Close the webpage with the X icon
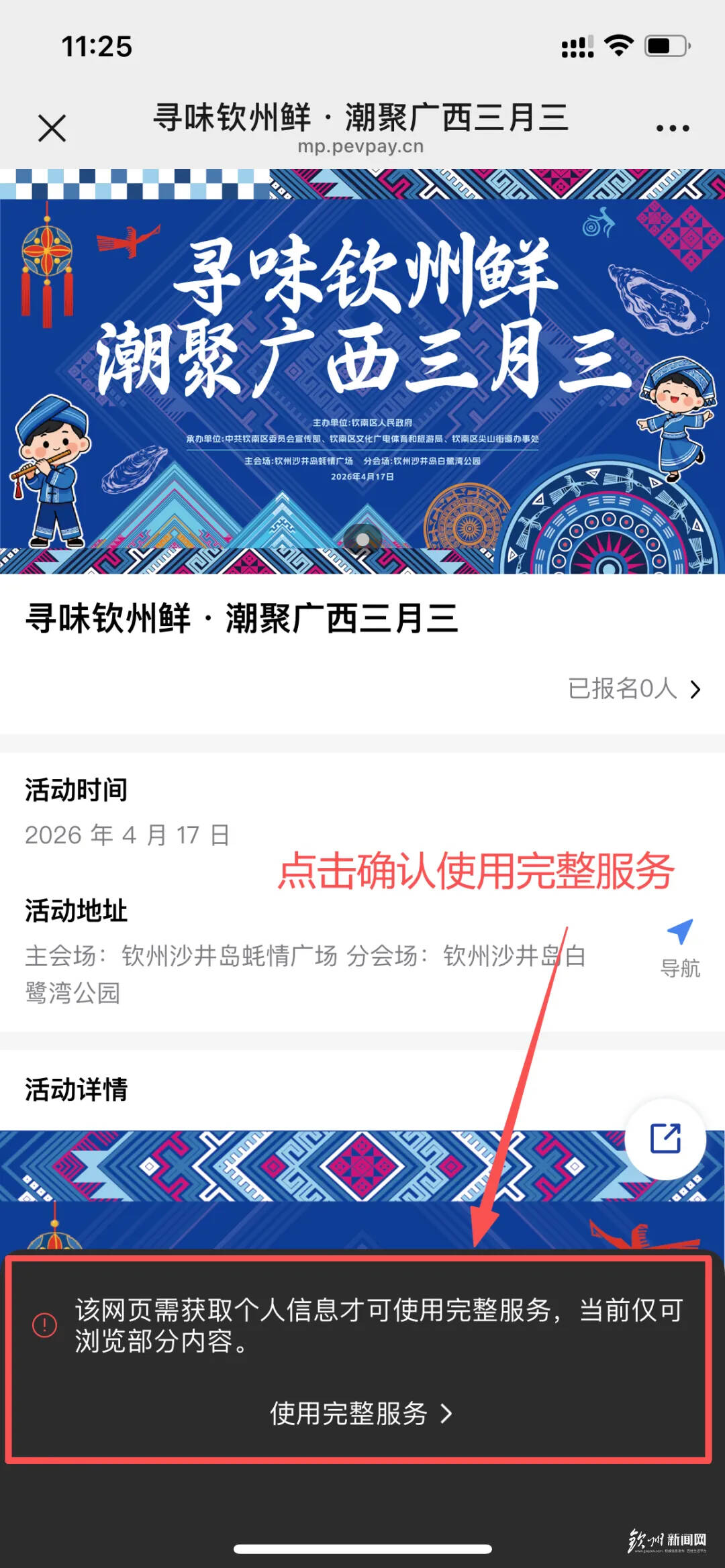 point(52,128)
